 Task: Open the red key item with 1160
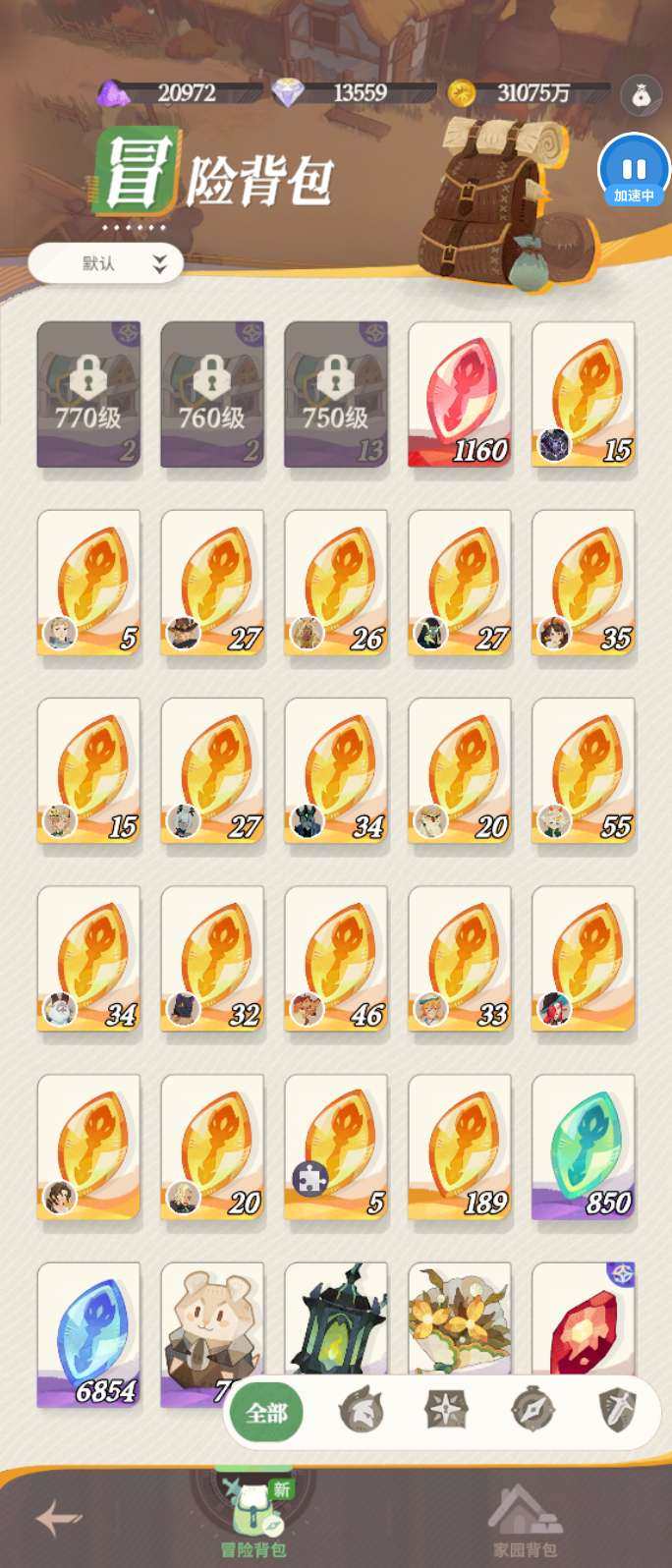tap(460, 394)
